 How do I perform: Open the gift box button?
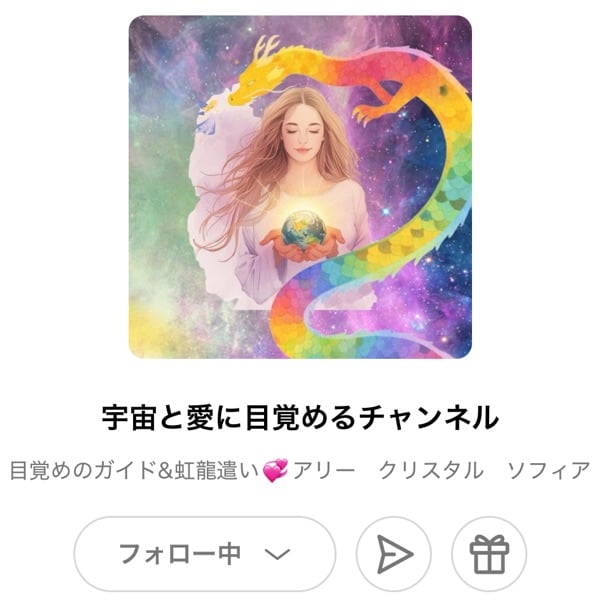click(x=489, y=554)
